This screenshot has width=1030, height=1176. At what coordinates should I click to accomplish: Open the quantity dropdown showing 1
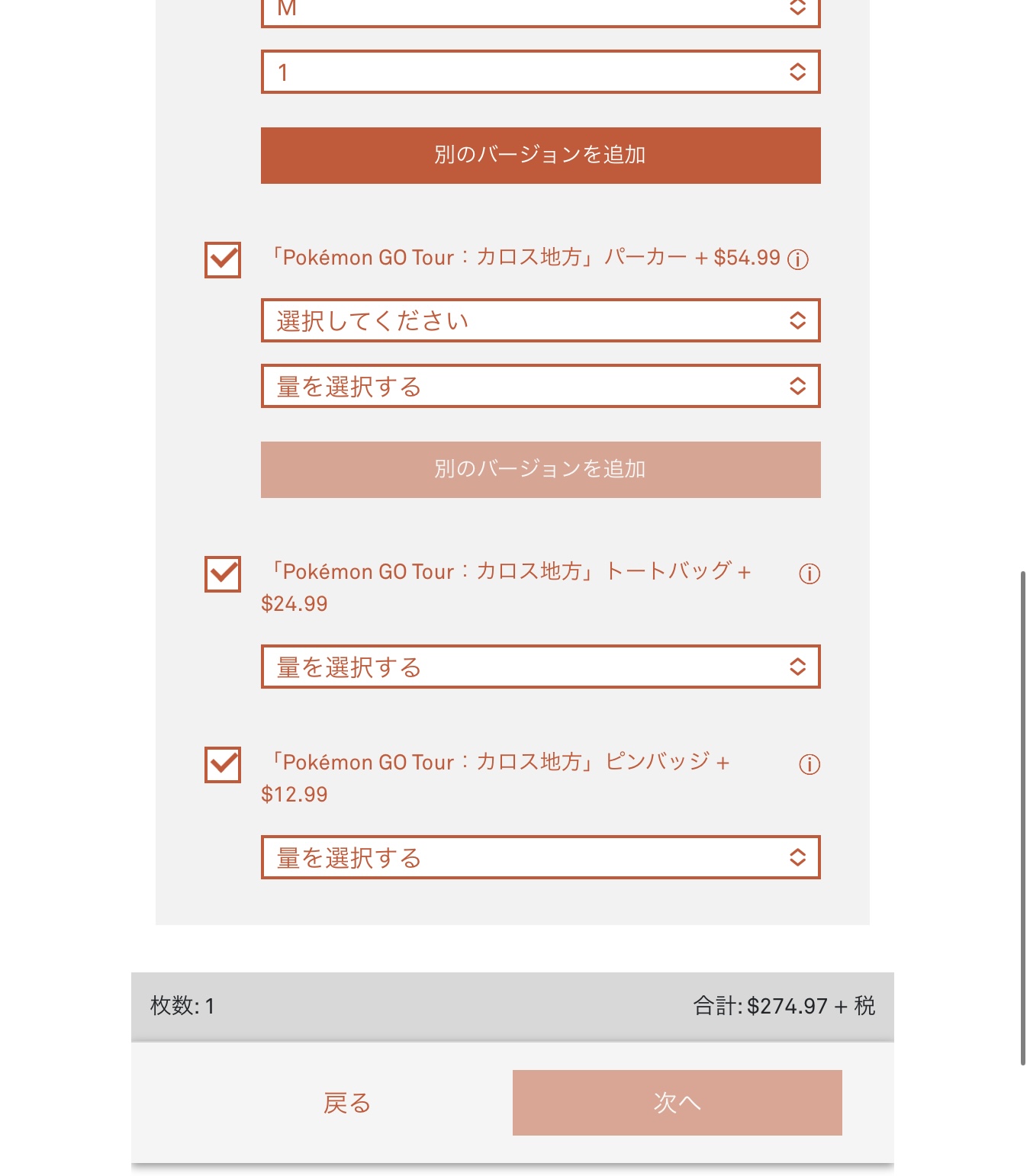tap(540, 72)
